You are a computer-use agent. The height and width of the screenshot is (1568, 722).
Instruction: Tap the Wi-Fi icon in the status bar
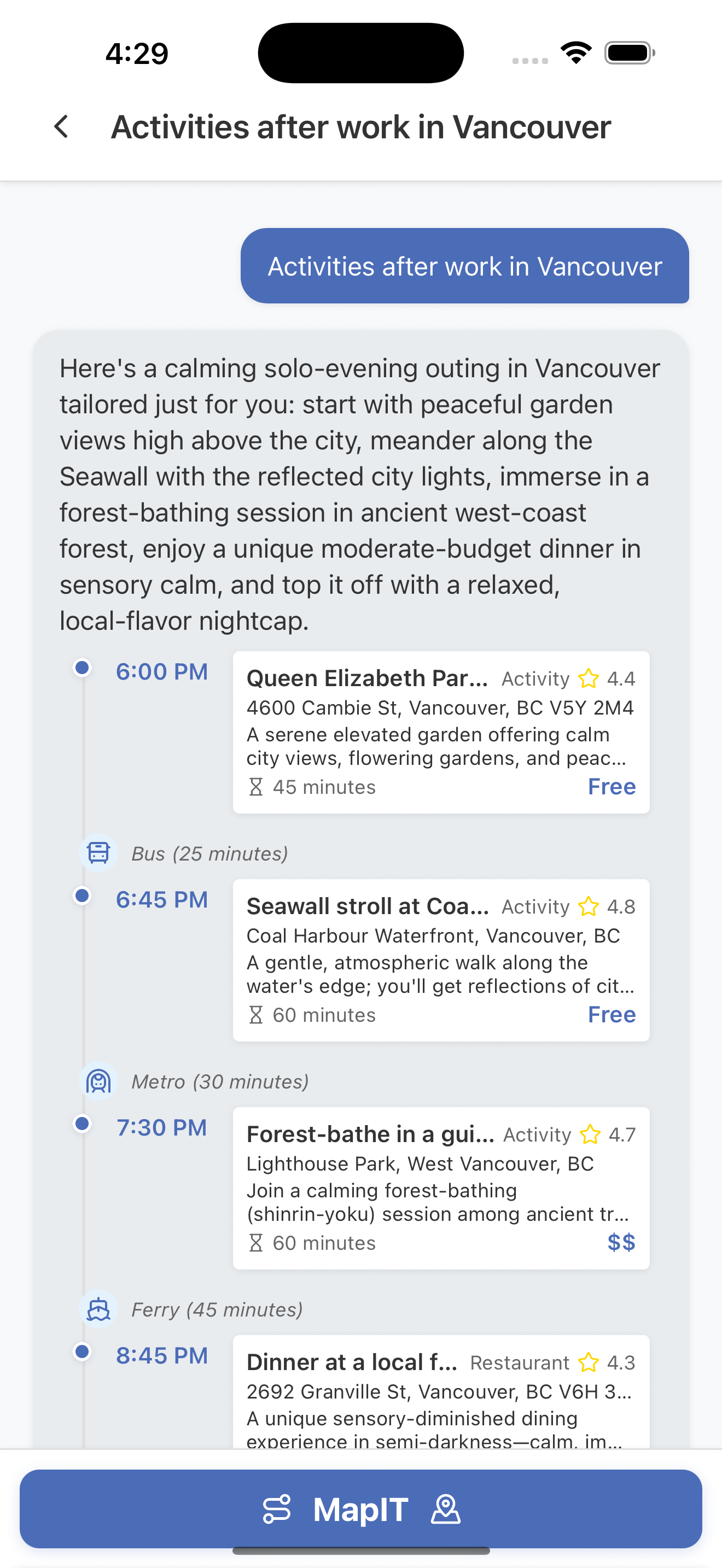click(x=576, y=53)
